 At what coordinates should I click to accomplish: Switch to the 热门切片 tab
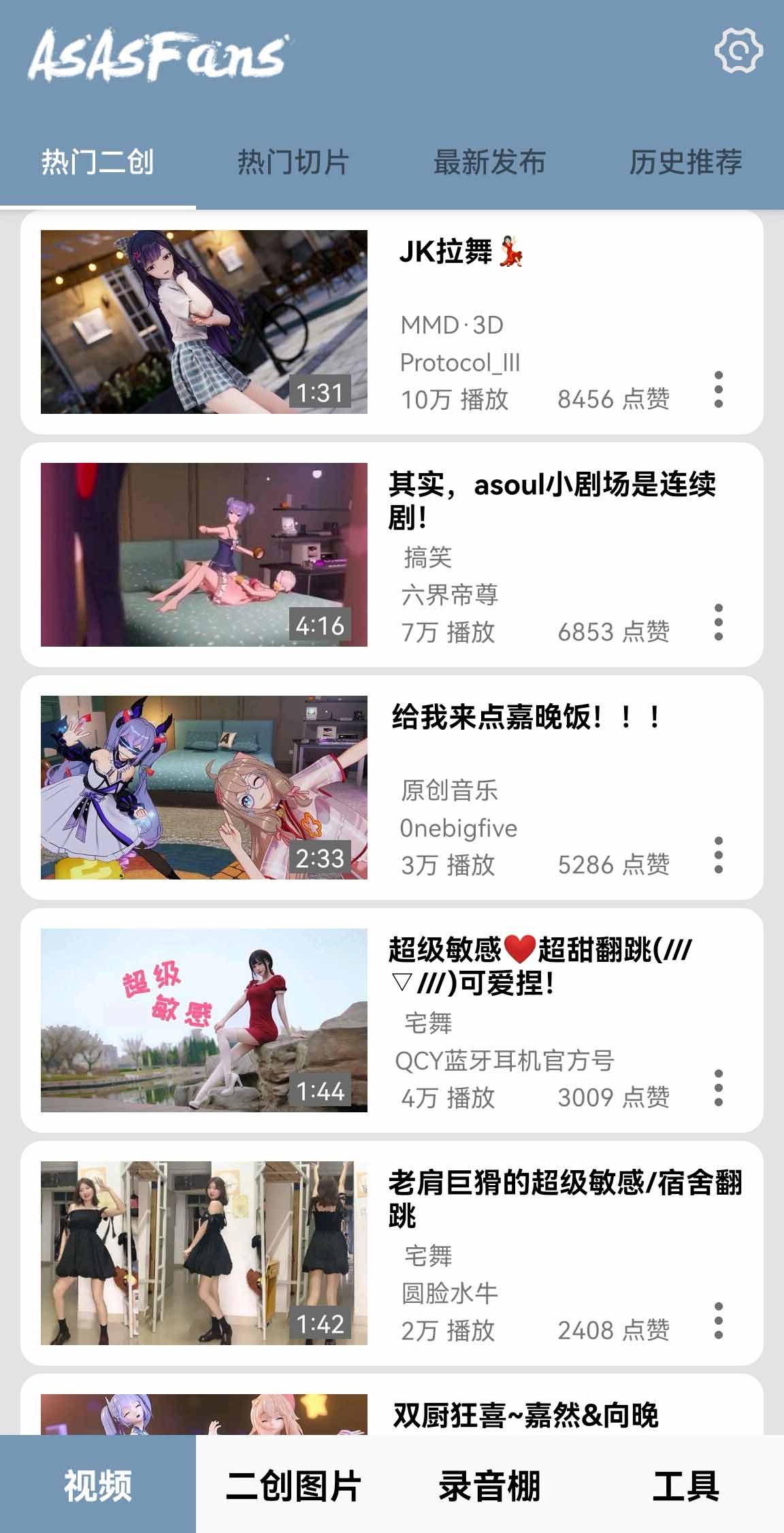(293, 162)
